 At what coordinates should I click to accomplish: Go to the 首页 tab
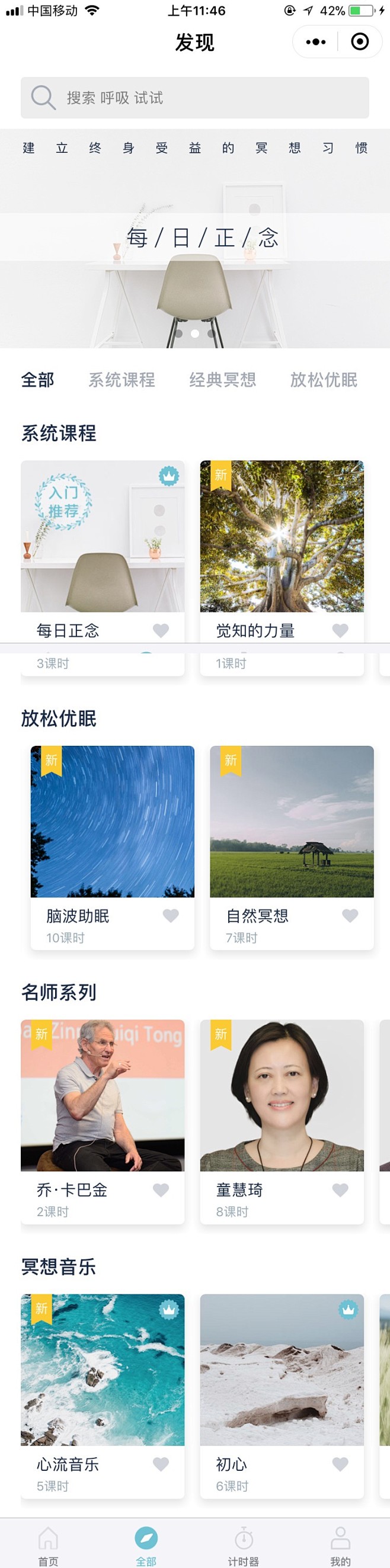pos(48,1545)
